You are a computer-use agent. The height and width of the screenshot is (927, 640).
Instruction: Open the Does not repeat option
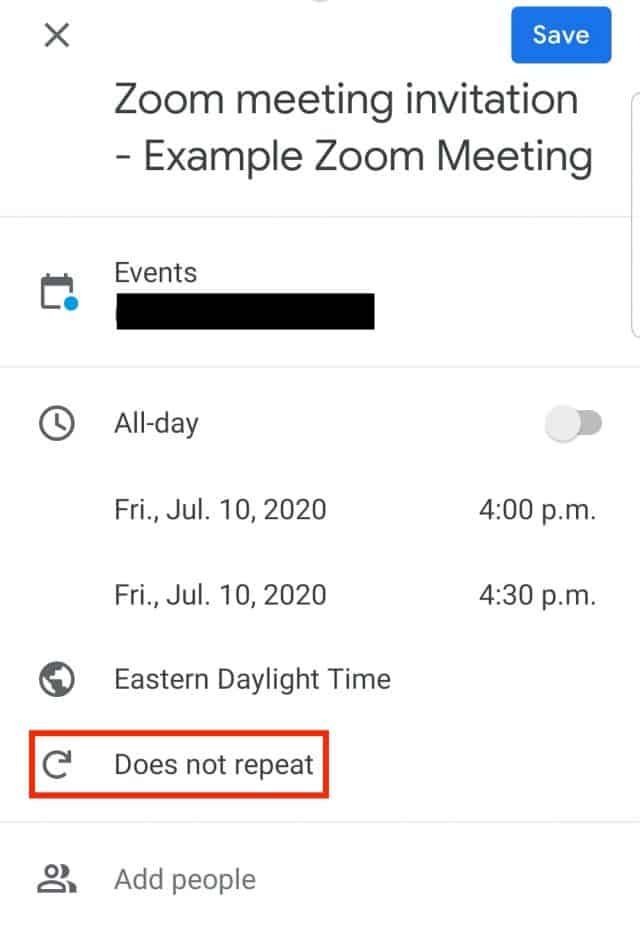click(x=214, y=766)
